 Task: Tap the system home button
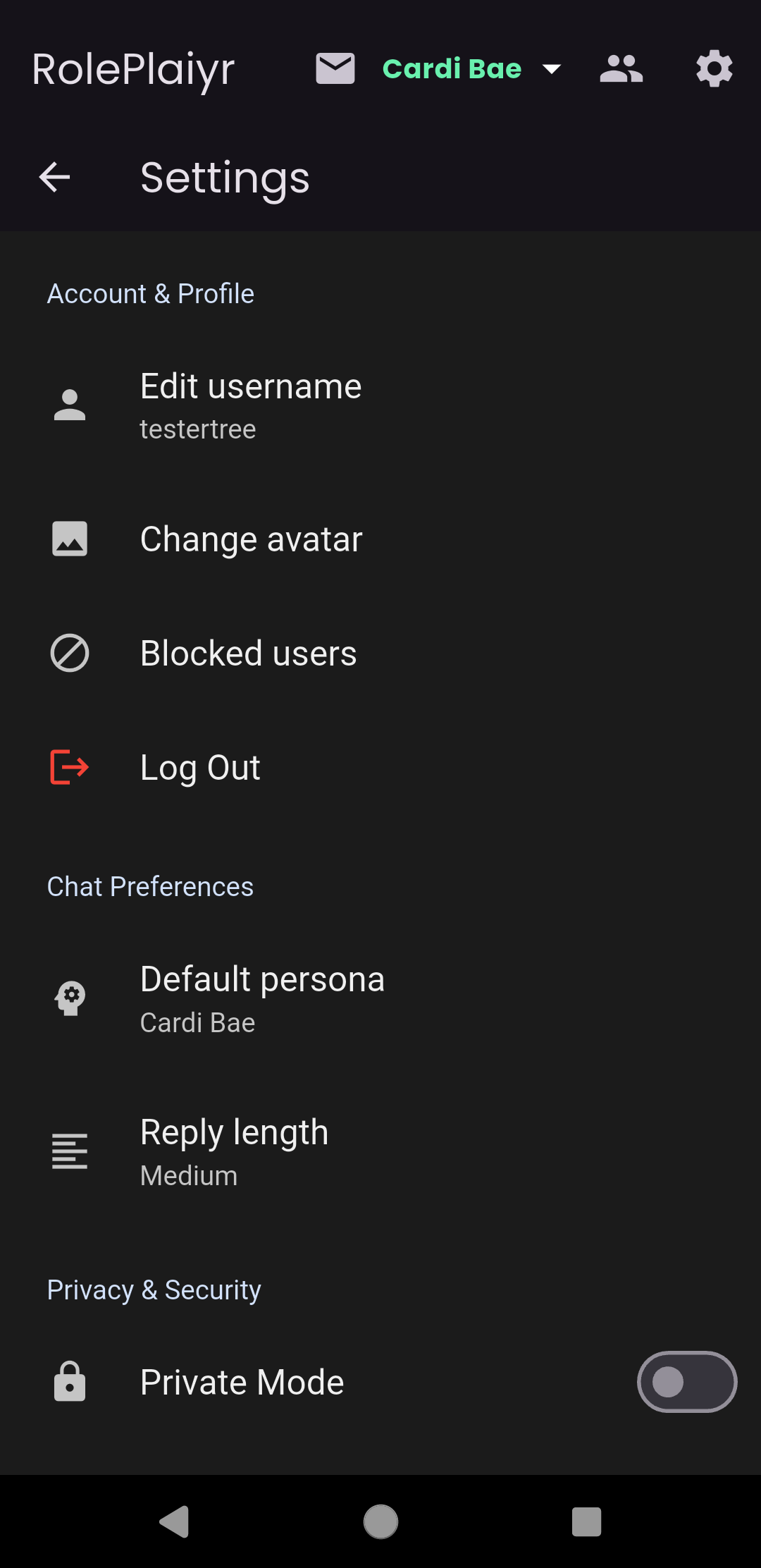coord(380,1521)
